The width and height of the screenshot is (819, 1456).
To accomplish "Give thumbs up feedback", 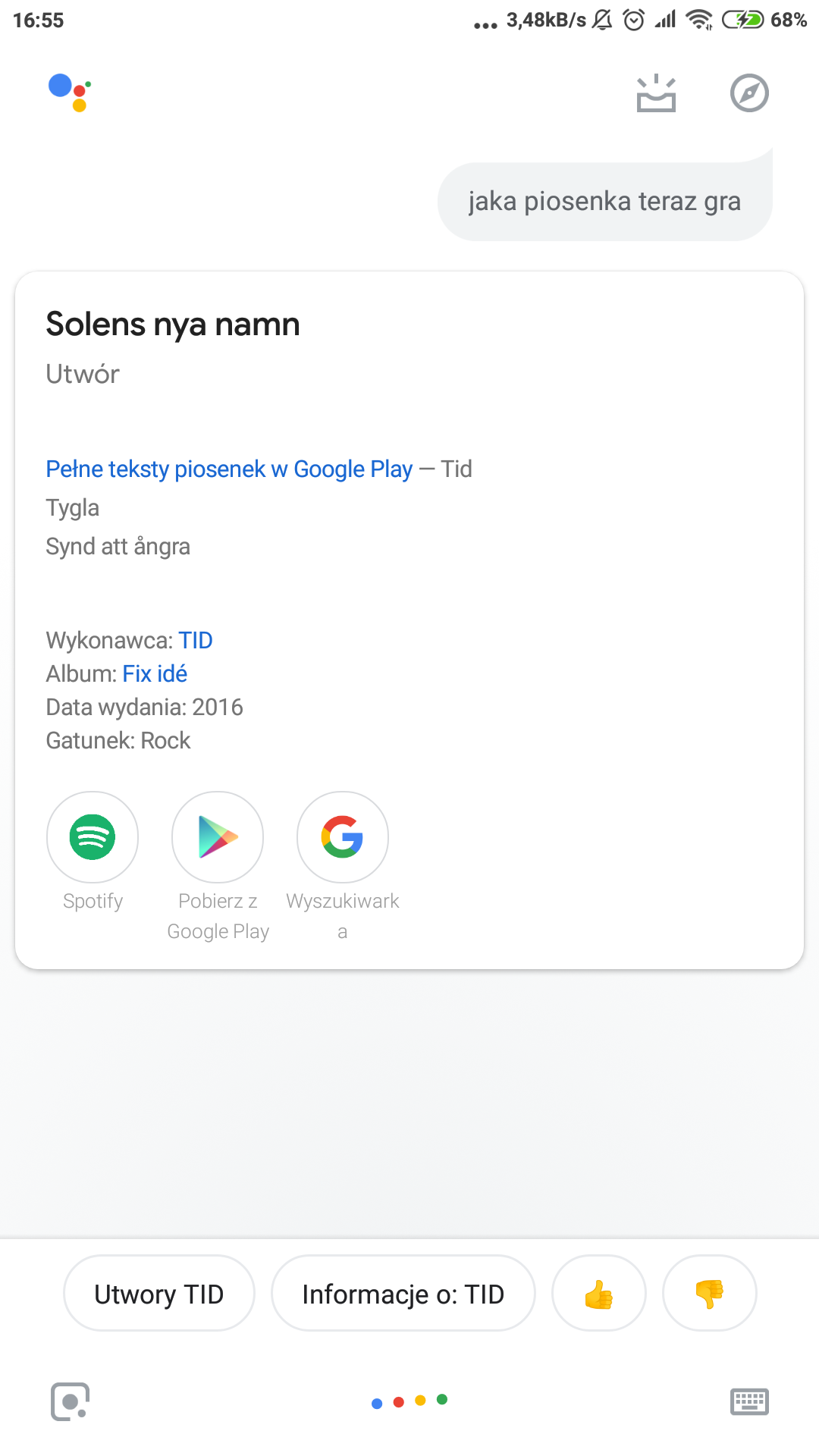I will (599, 1294).
